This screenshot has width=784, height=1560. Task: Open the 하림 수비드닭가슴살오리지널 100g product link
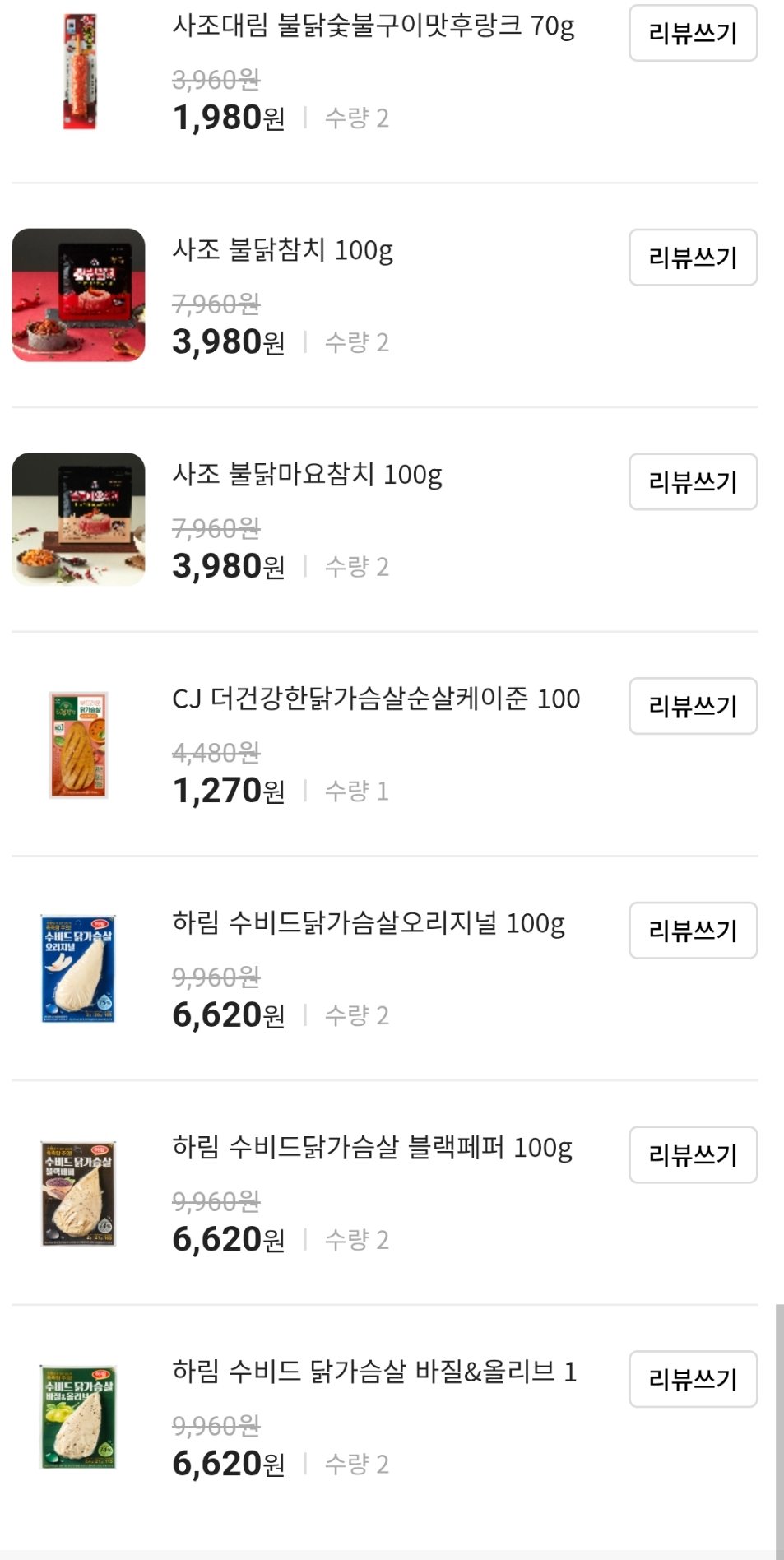point(370,926)
